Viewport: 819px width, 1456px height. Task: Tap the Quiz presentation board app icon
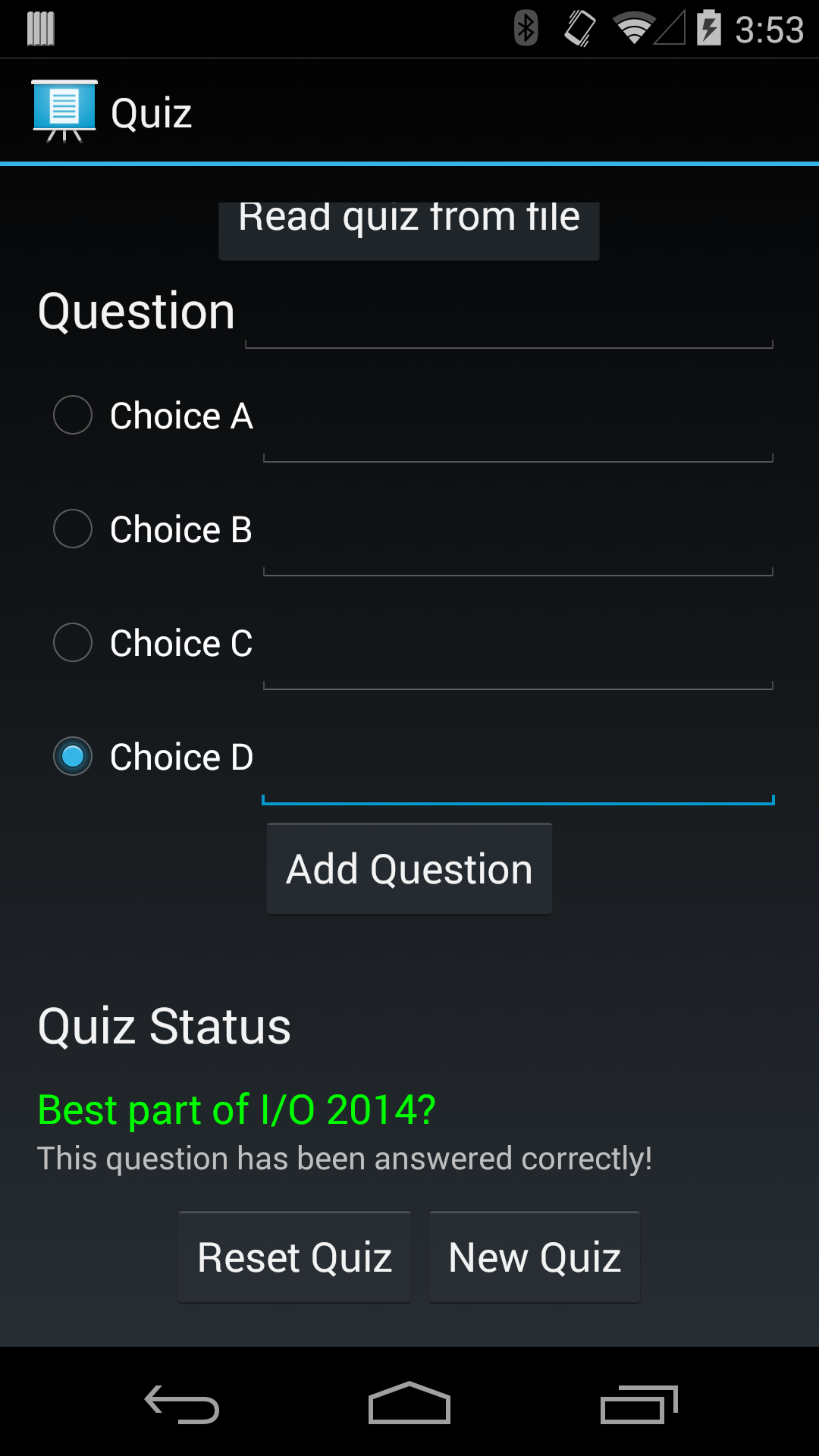[64, 110]
